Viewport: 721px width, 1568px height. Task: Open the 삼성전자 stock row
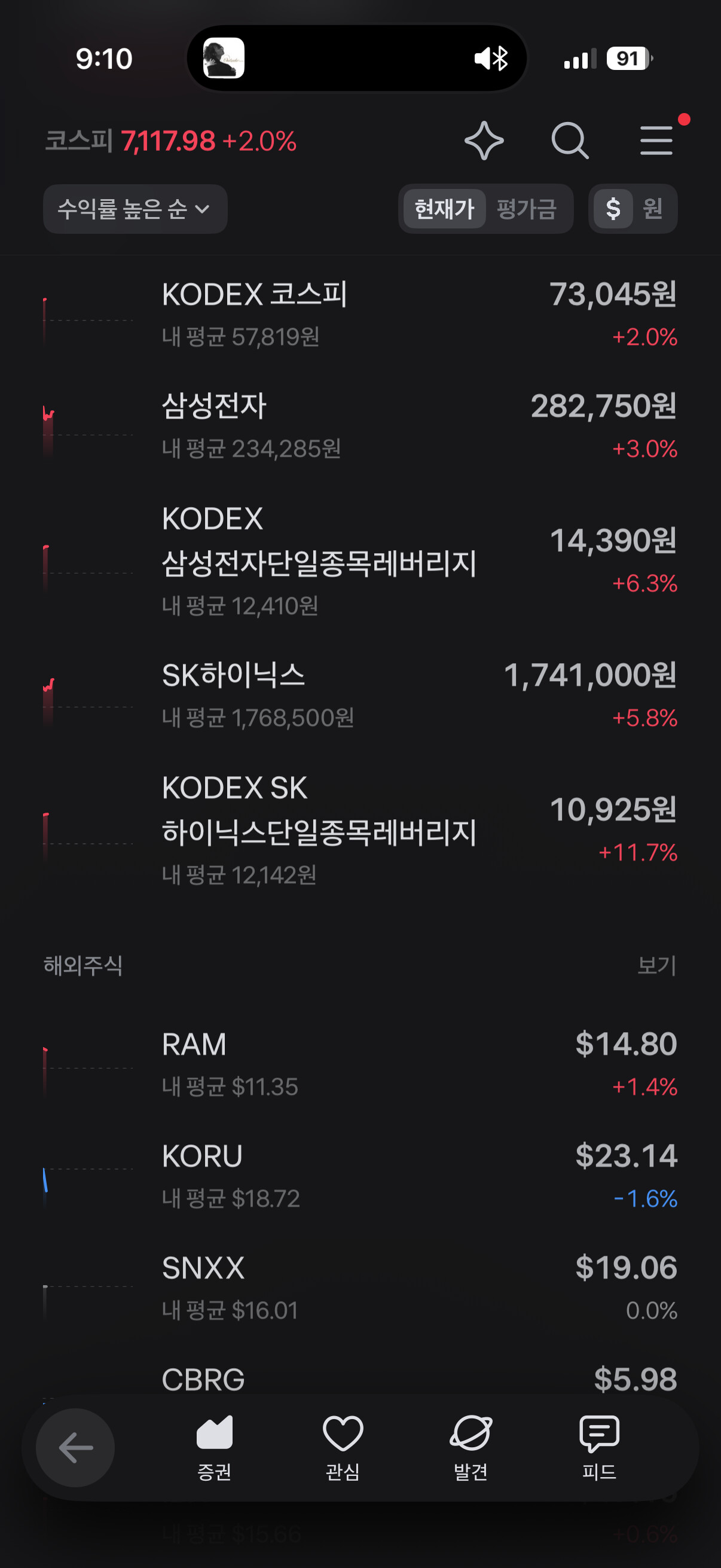pyautogui.click(x=360, y=428)
